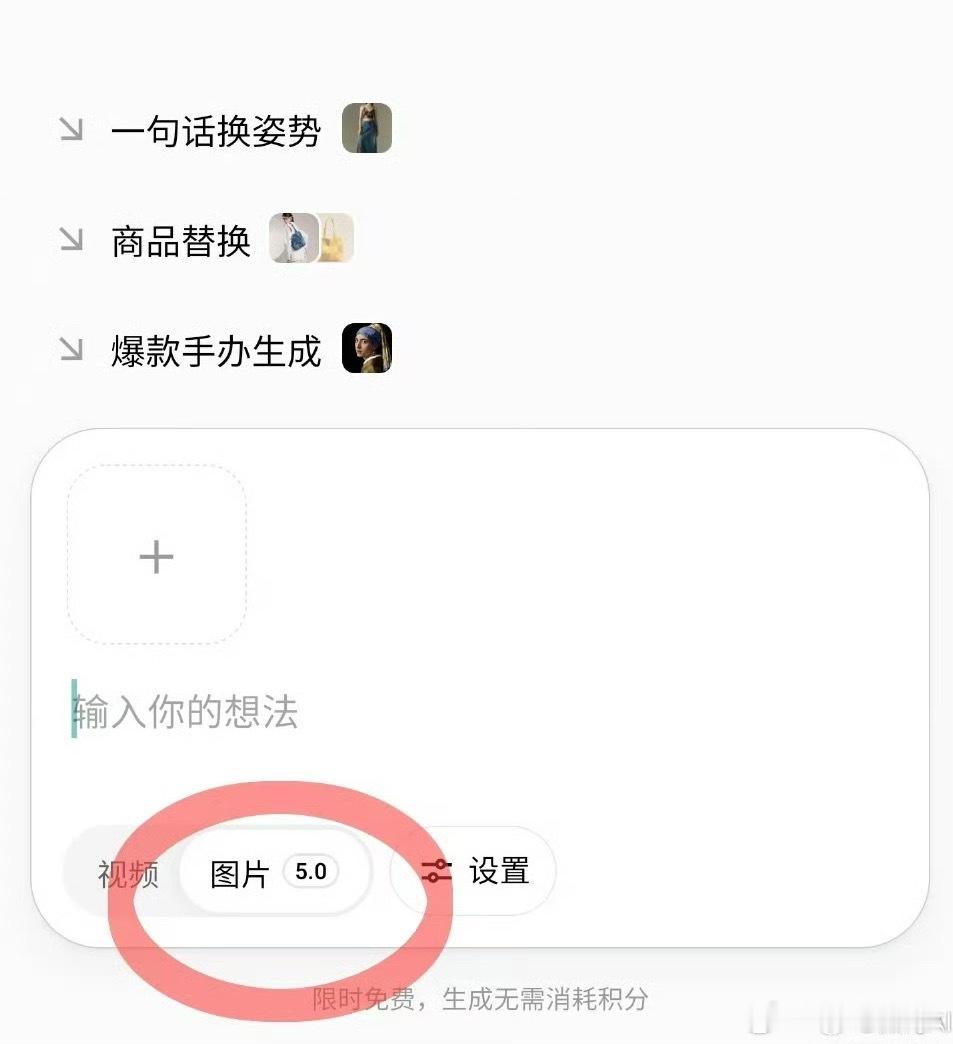Expand the 商品替换 suggestion
Screen dimensions: 953x1044
(180, 240)
